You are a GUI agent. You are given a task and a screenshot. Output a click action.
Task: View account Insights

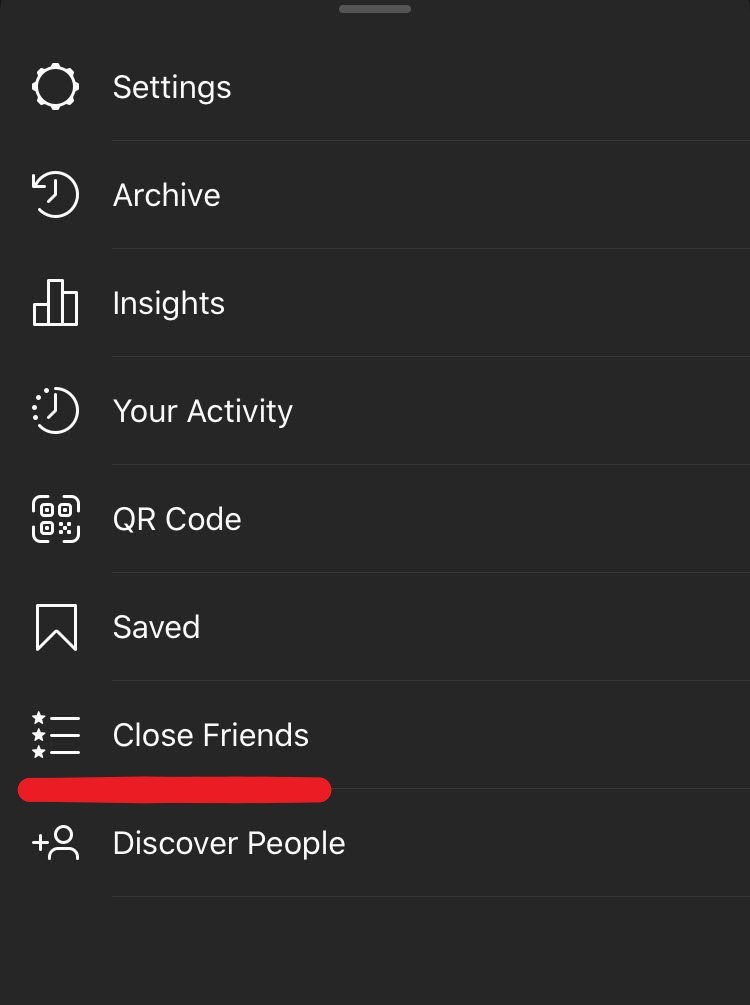coord(168,303)
